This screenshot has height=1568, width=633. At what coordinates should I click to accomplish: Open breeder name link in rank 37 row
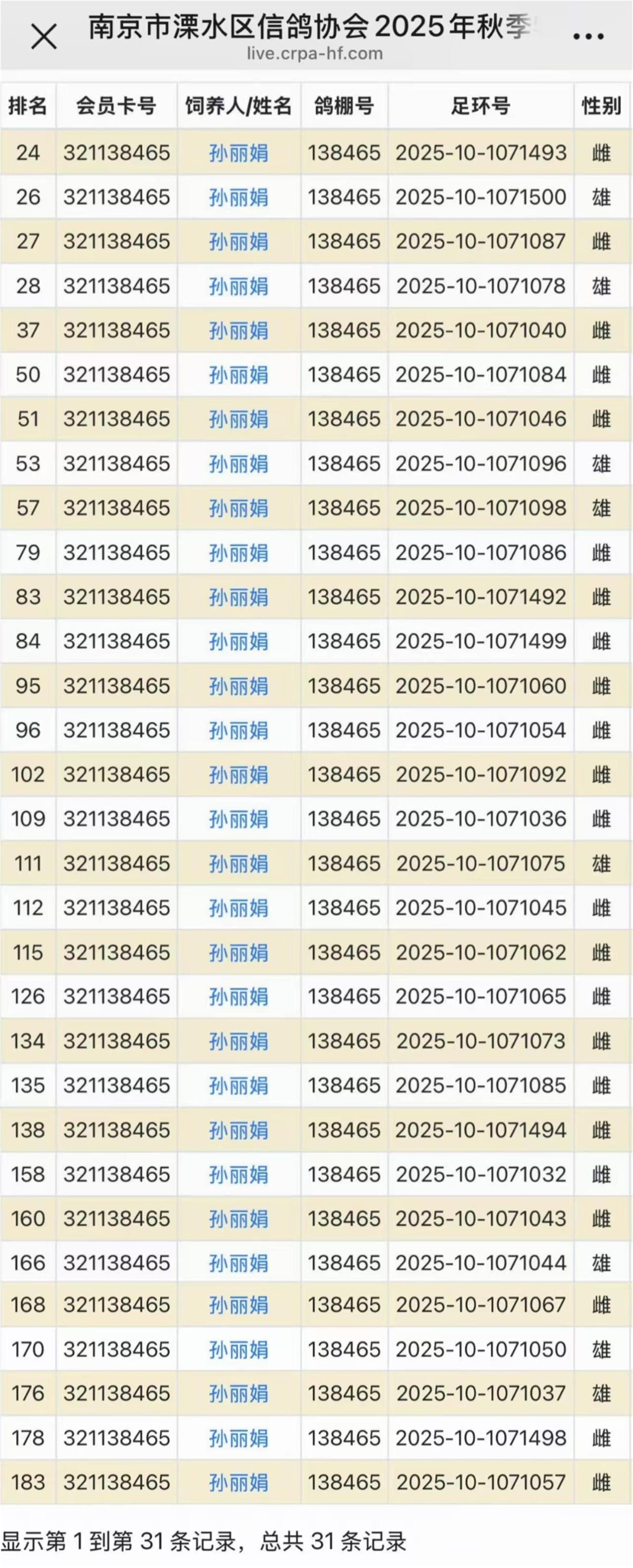tap(239, 331)
